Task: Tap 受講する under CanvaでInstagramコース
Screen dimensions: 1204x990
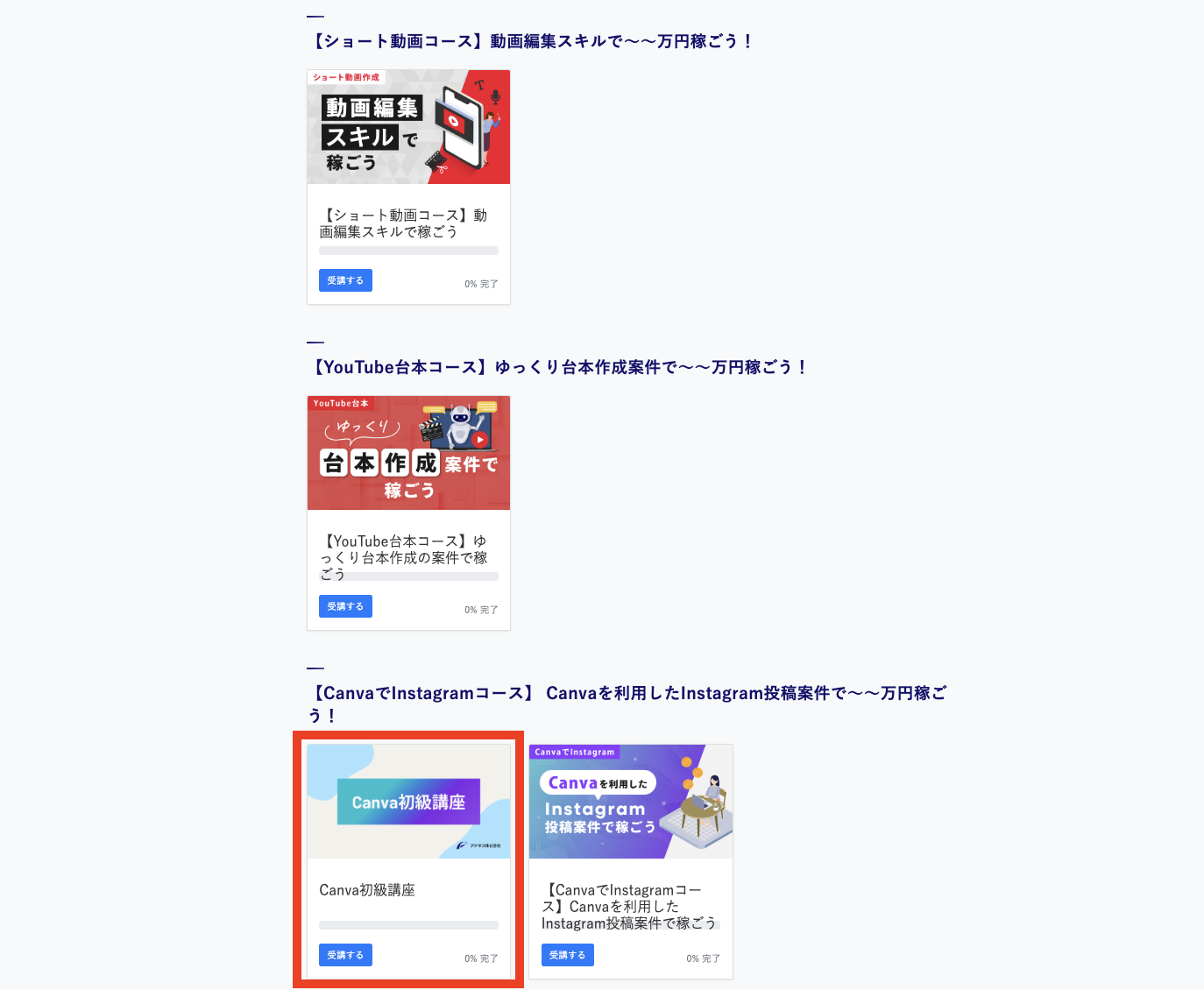Action: 567,955
